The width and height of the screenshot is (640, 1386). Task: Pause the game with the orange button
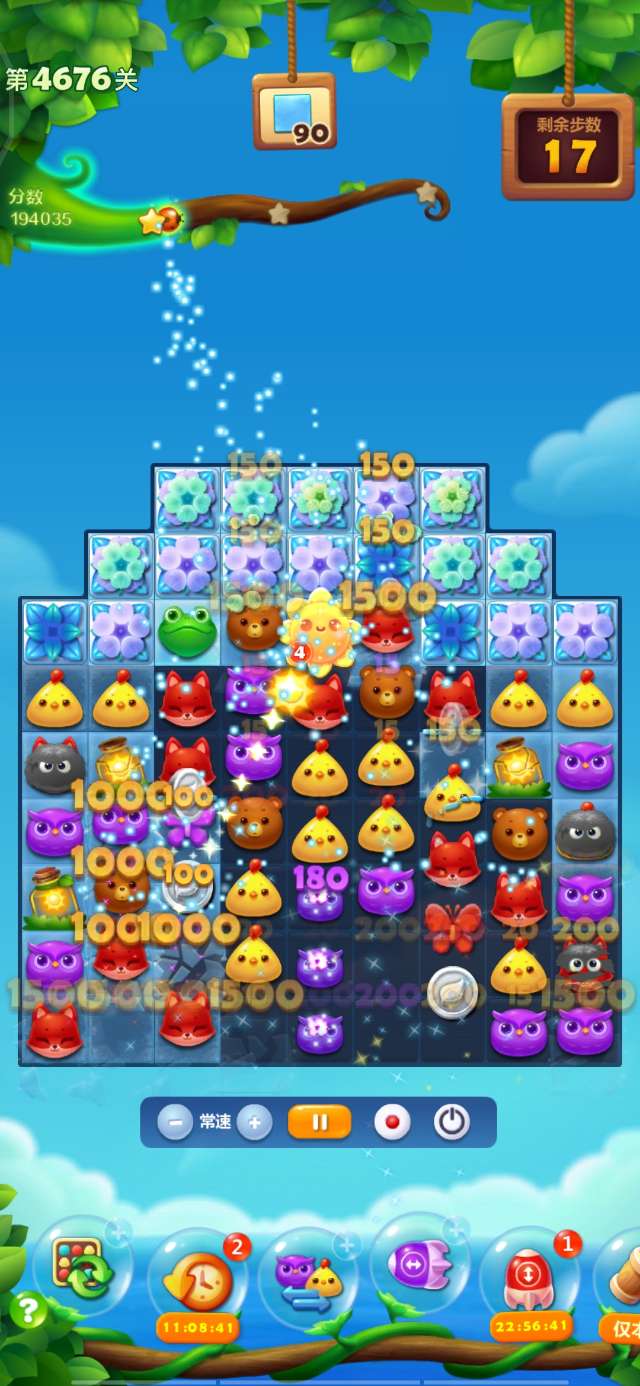pyautogui.click(x=319, y=1122)
